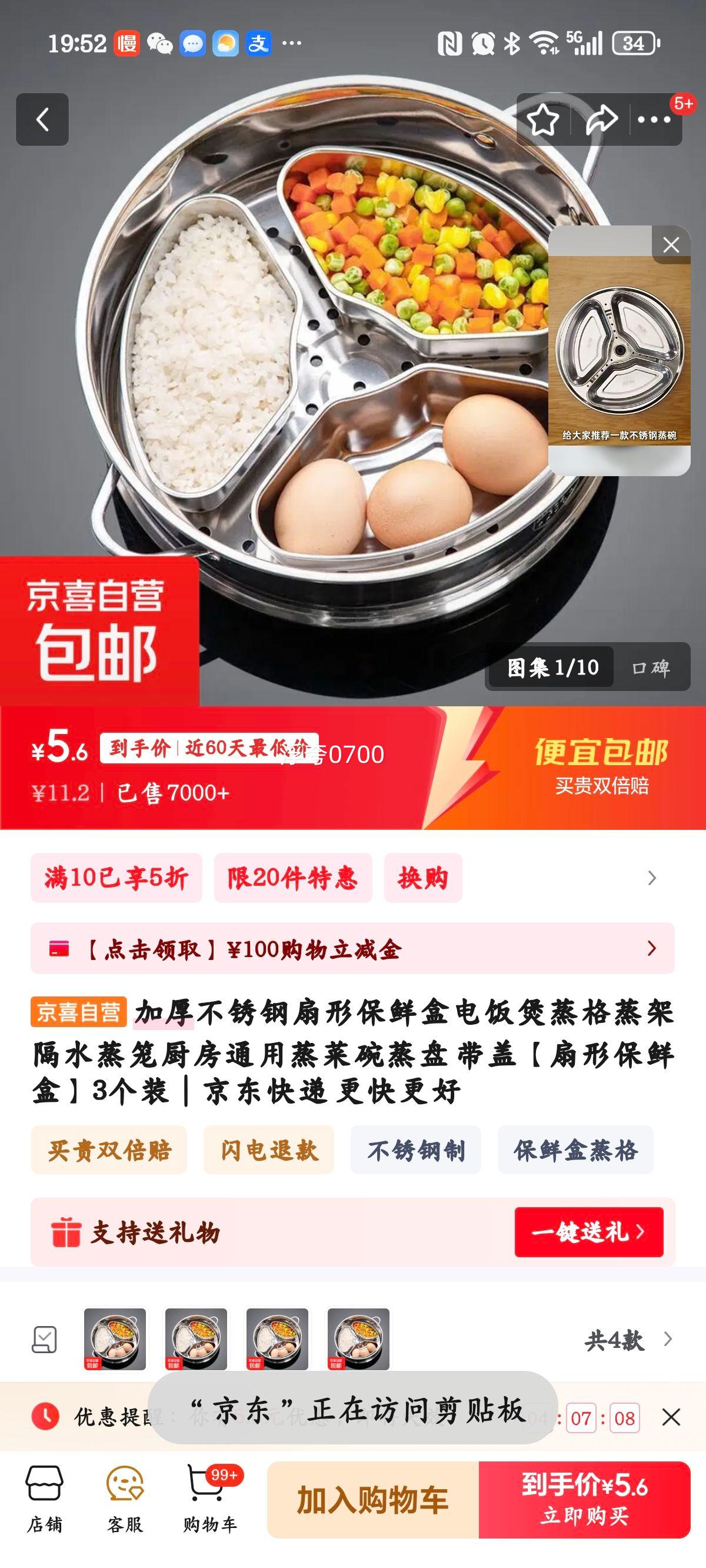This screenshot has height=1568, width=706.
Task: Close the floating video preview
Action: point(671,245)
